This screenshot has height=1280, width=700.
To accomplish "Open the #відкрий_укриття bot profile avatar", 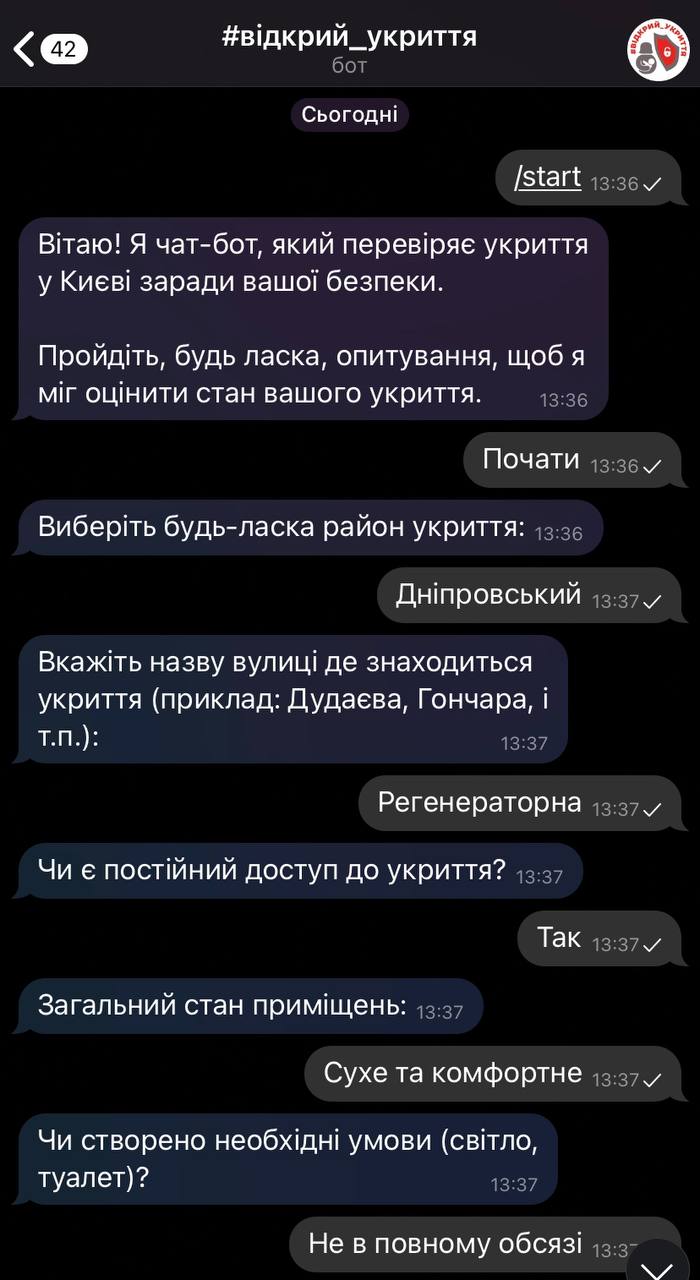I will click(x=658, y=49).
